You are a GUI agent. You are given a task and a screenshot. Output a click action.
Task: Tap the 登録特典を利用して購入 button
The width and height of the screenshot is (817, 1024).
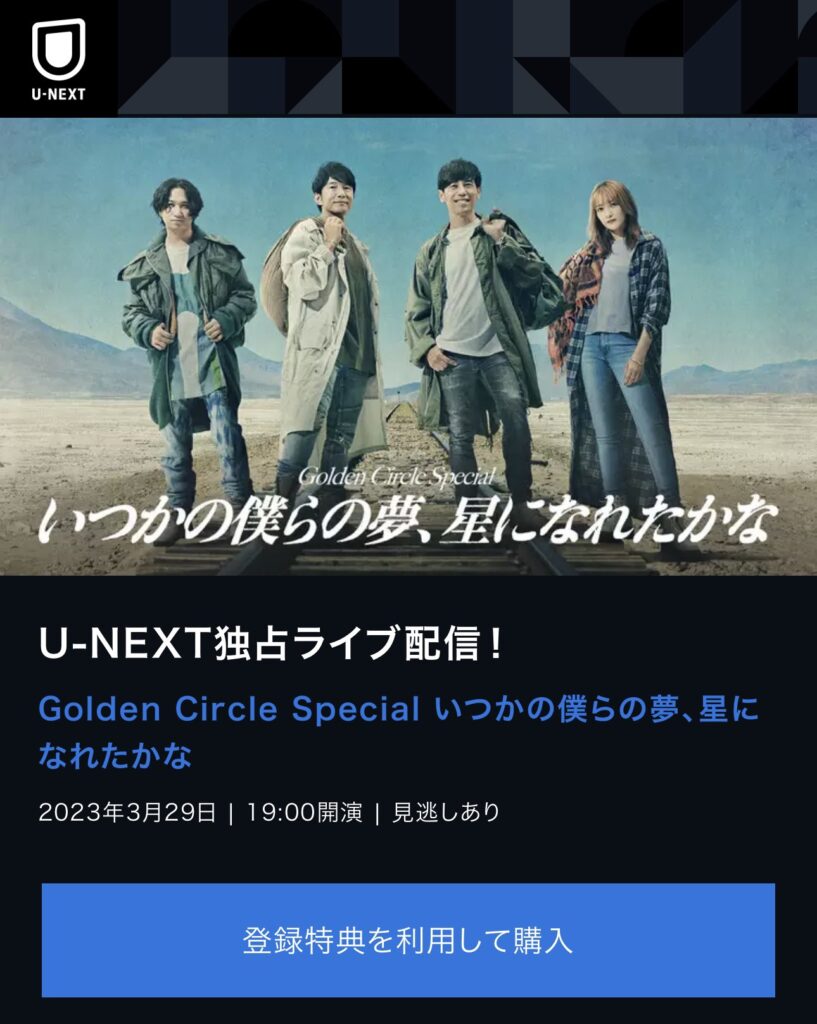pyautogui.click(x=408, y=940)
